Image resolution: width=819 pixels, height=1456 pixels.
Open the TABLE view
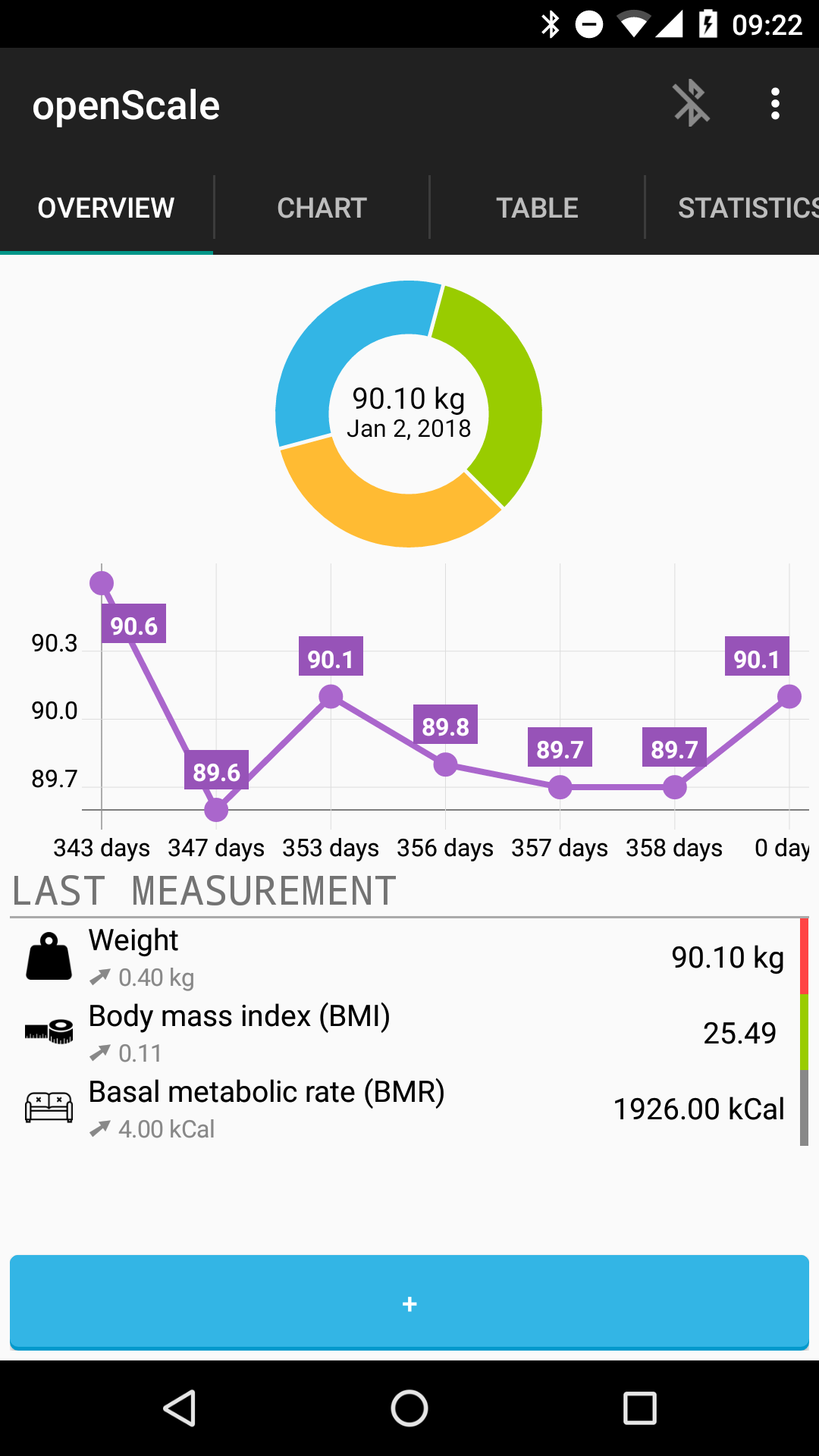pyautogui.click(x=536, y=207)
